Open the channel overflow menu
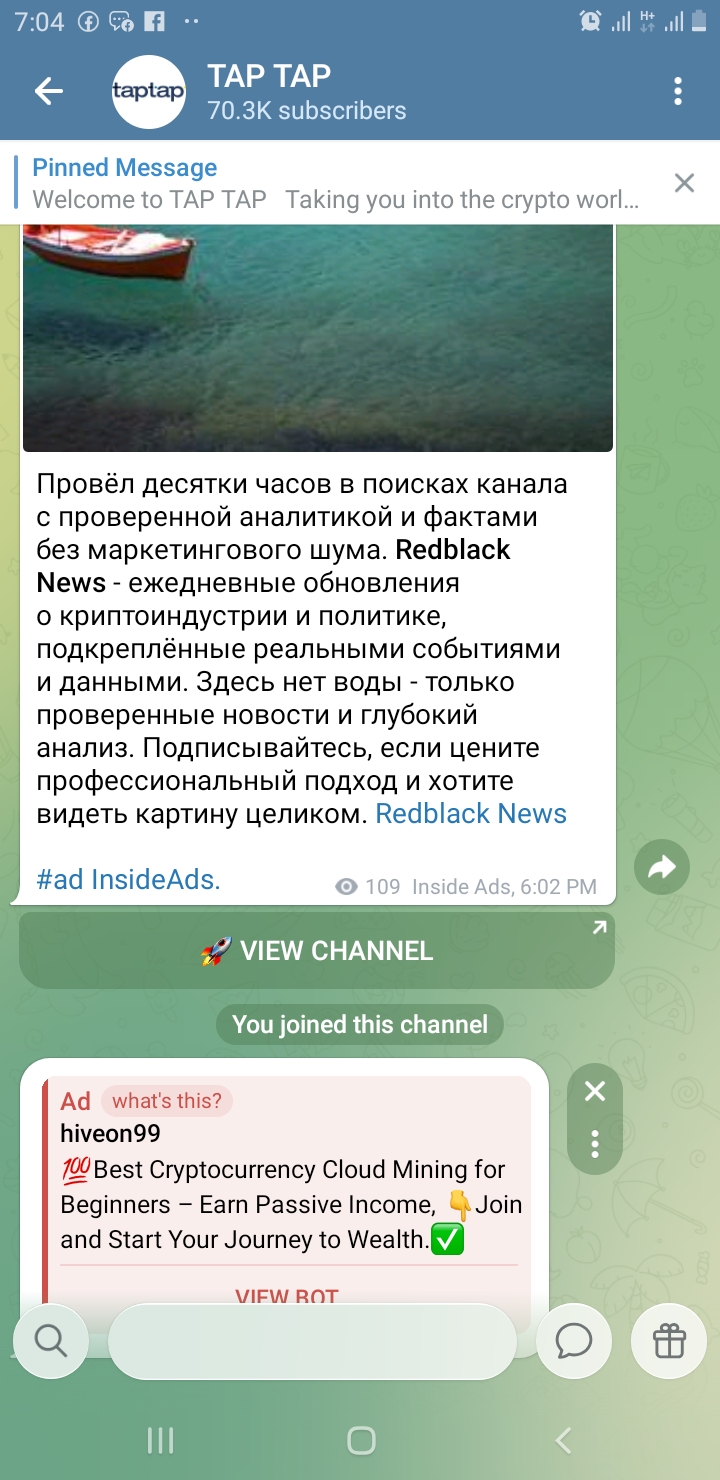720x1480 pixels. point(678,92)
